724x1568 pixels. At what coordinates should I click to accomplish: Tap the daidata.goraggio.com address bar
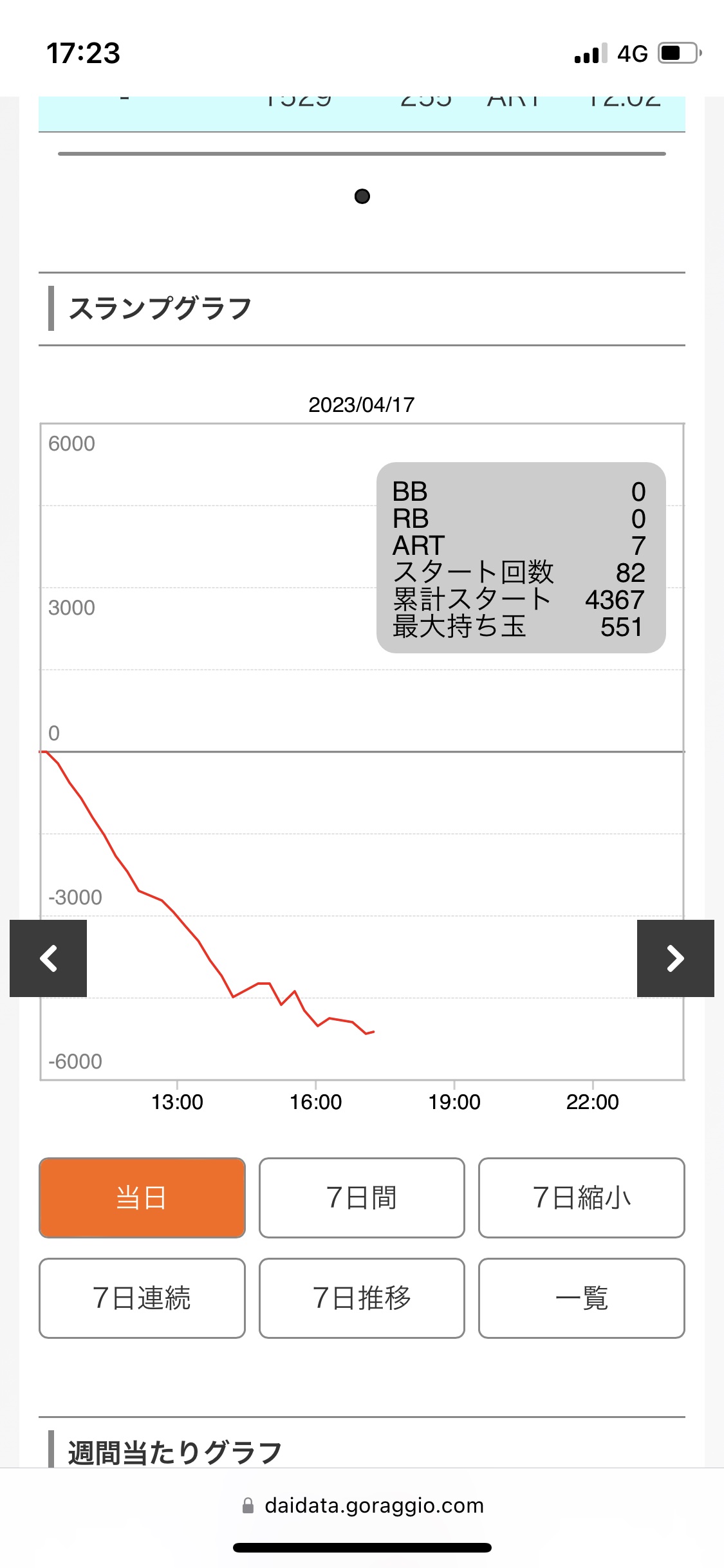point(362,1506)
